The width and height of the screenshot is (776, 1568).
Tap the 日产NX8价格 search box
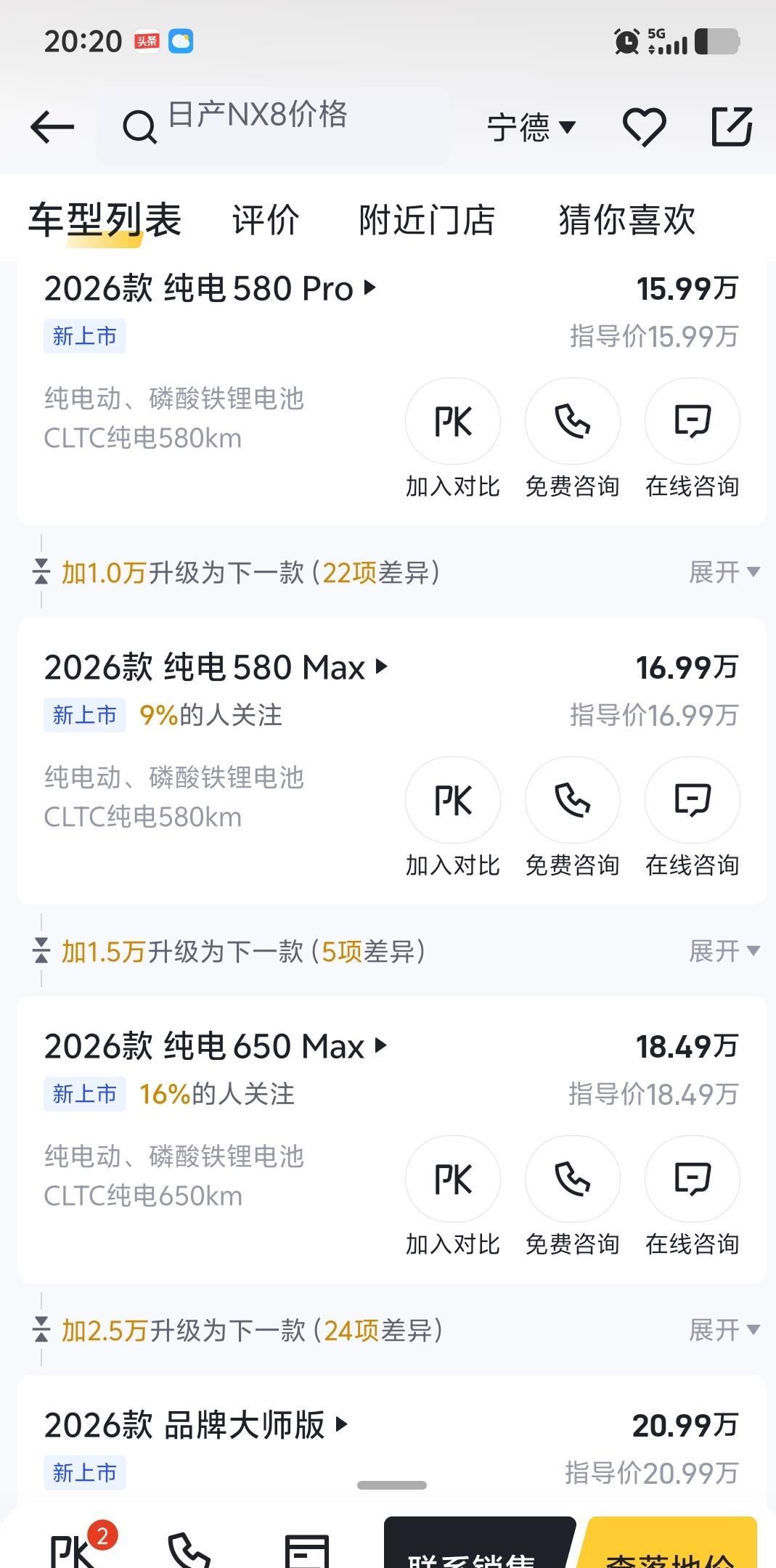(272, 126)
